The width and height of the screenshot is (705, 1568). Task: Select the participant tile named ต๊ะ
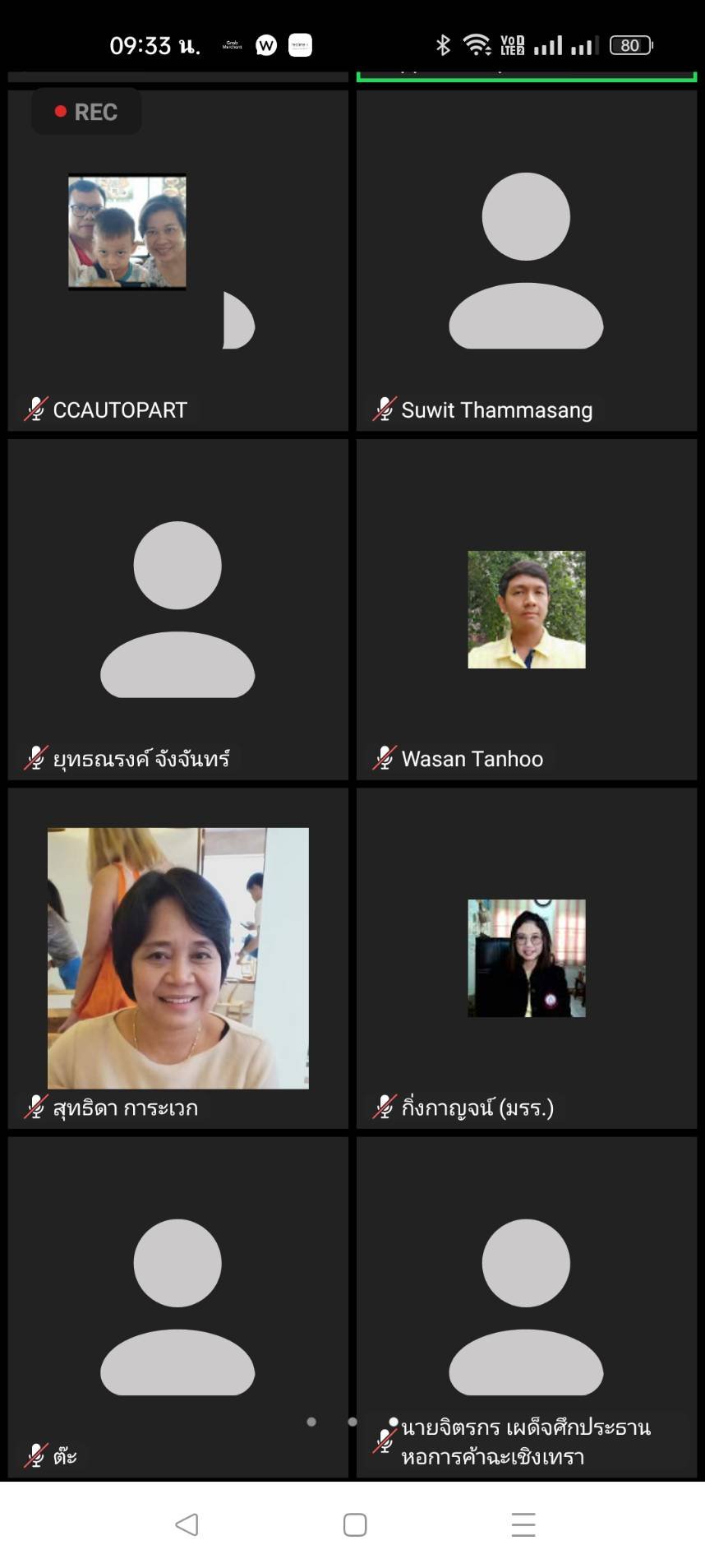point(178,1307)
